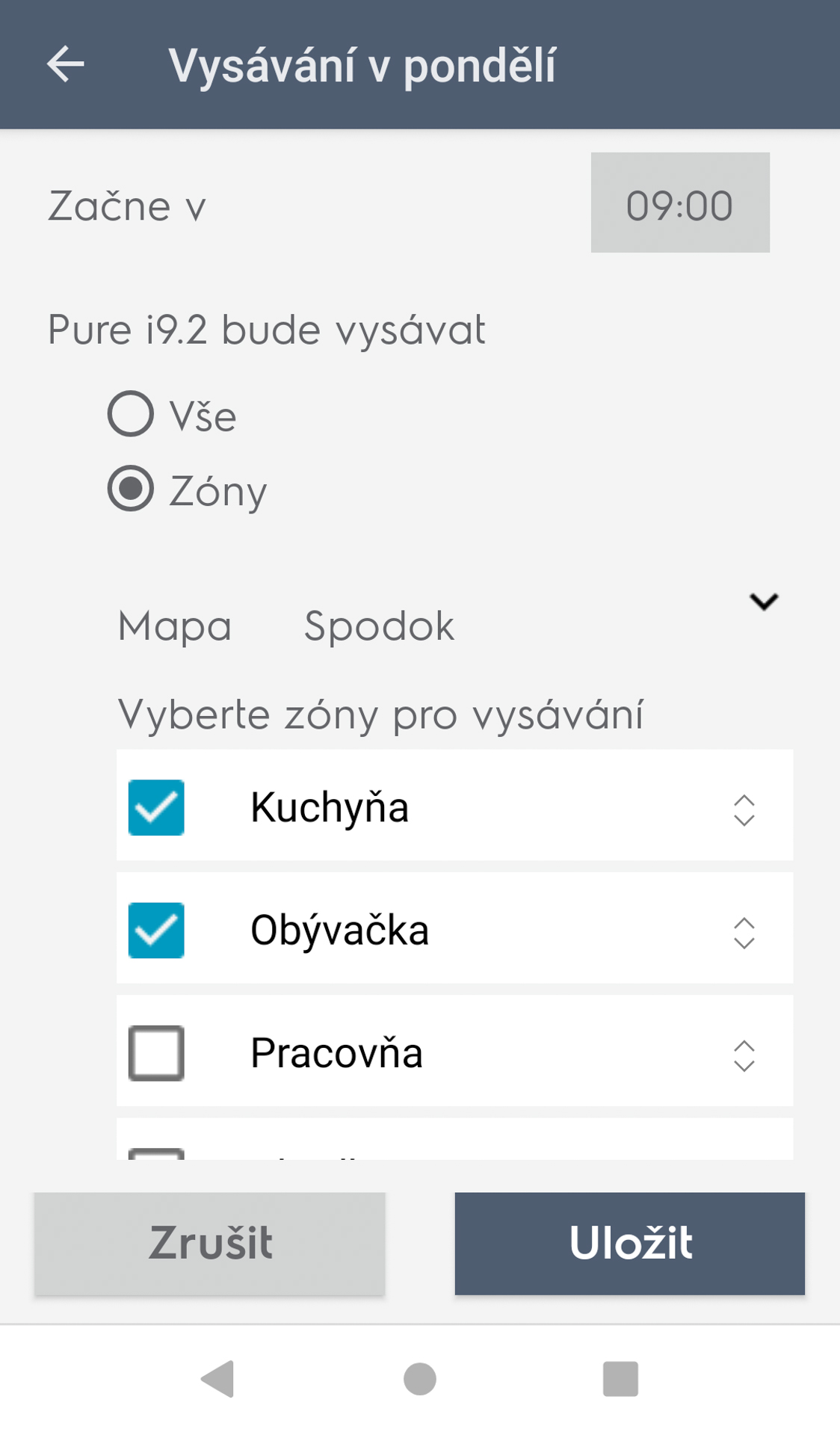
Task: Change the 09:00 start time
Action: pos(680,203)
